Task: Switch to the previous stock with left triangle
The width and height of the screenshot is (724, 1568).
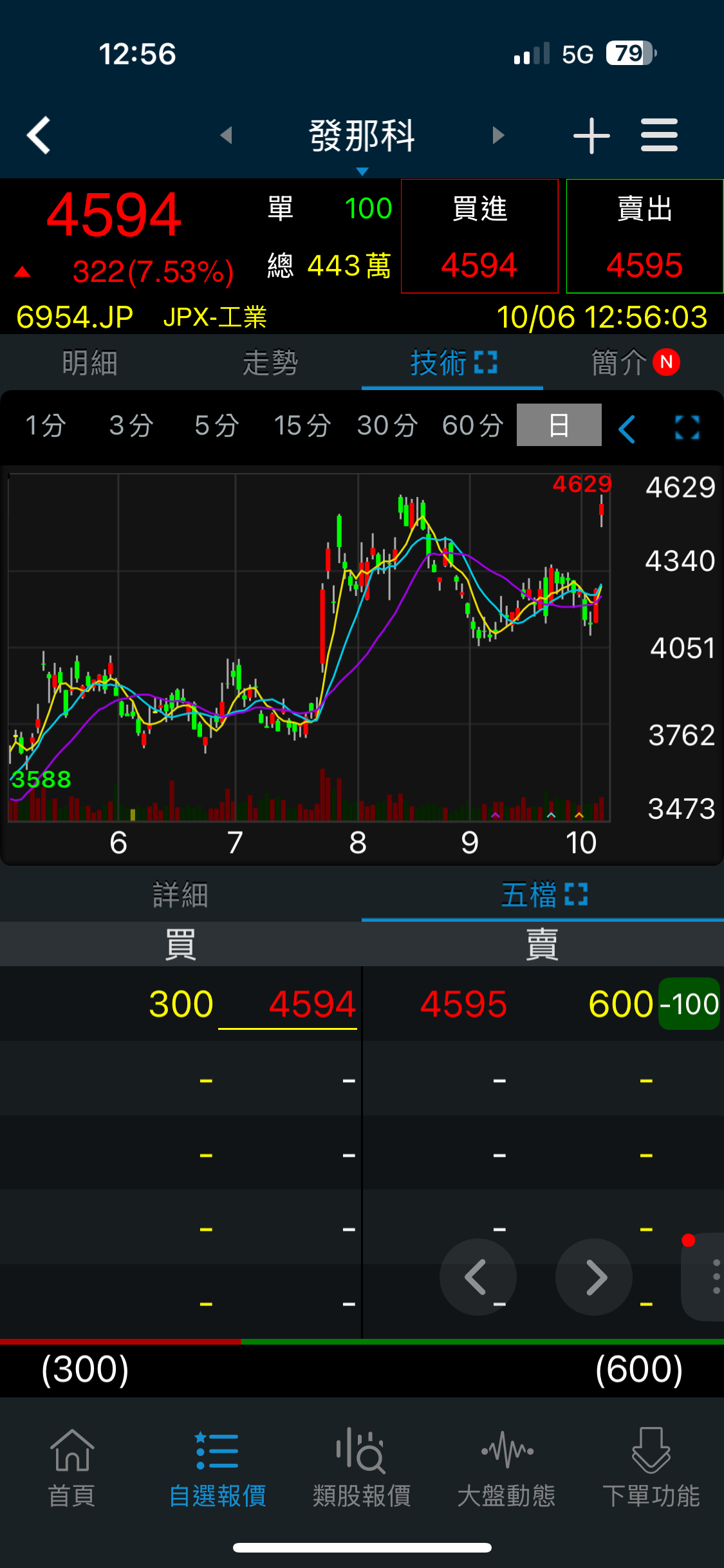Action: coord(226,135)
